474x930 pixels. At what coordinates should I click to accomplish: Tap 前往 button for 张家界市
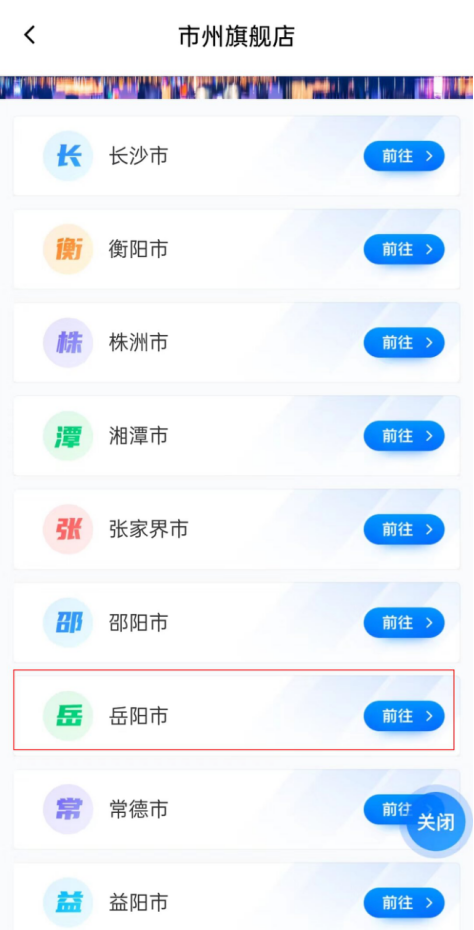[404, 529]
